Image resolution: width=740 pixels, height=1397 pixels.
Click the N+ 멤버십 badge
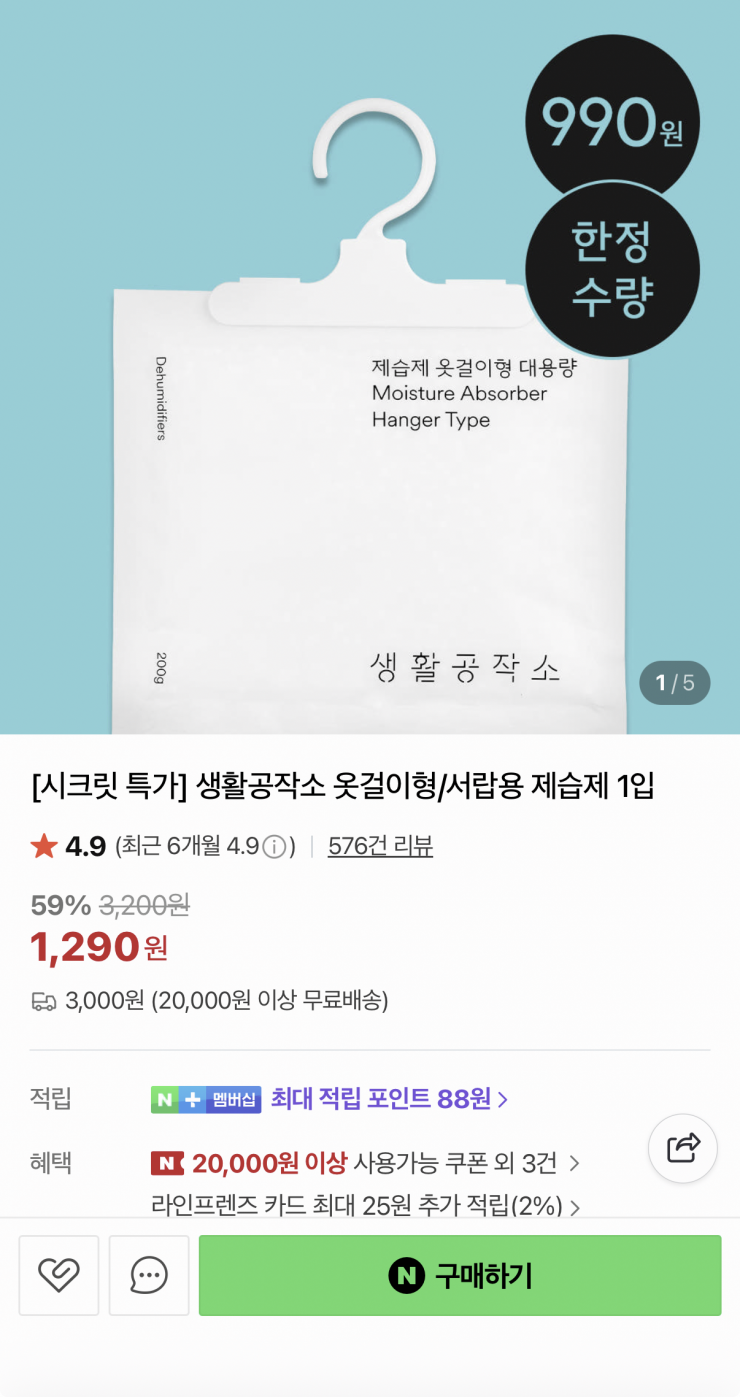[x=203, y=1099]
